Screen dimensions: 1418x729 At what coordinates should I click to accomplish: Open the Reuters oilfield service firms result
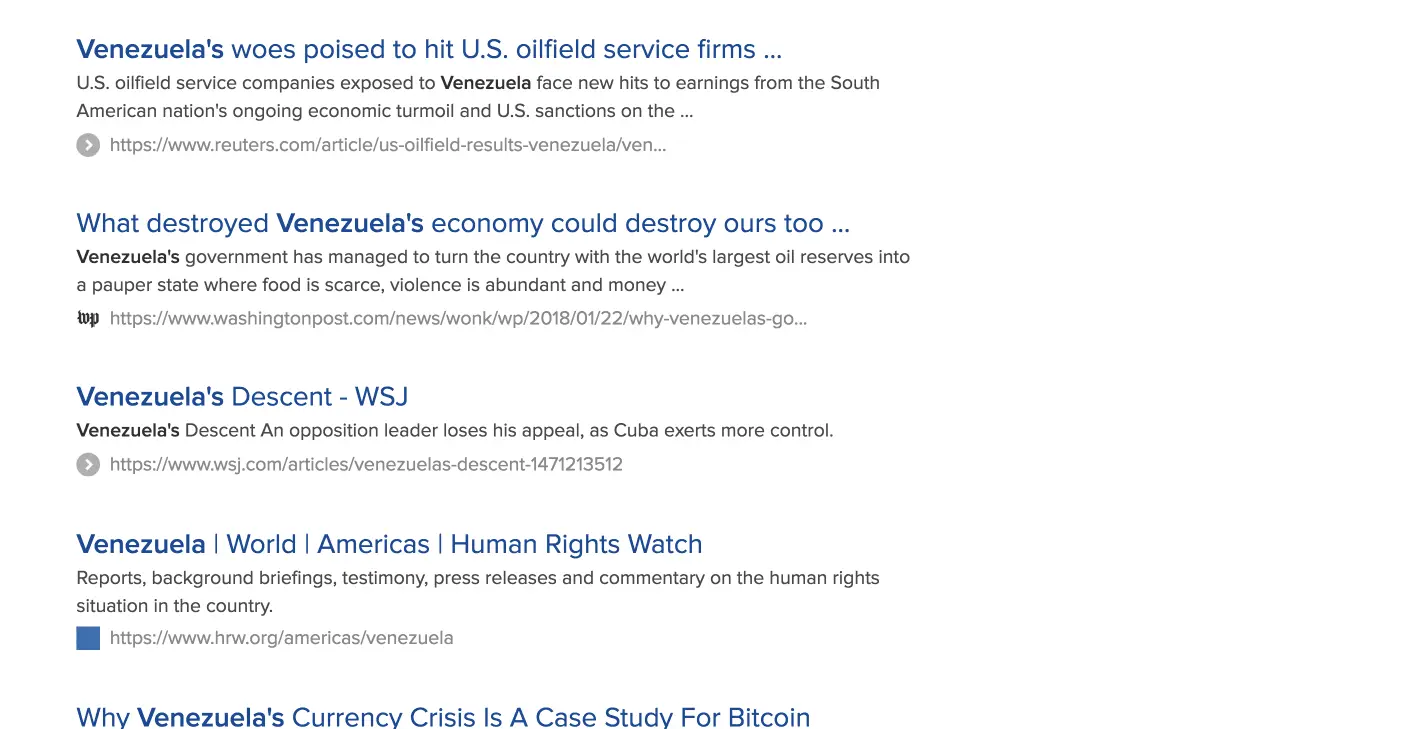pyautogui.click(x=428, y=49)
